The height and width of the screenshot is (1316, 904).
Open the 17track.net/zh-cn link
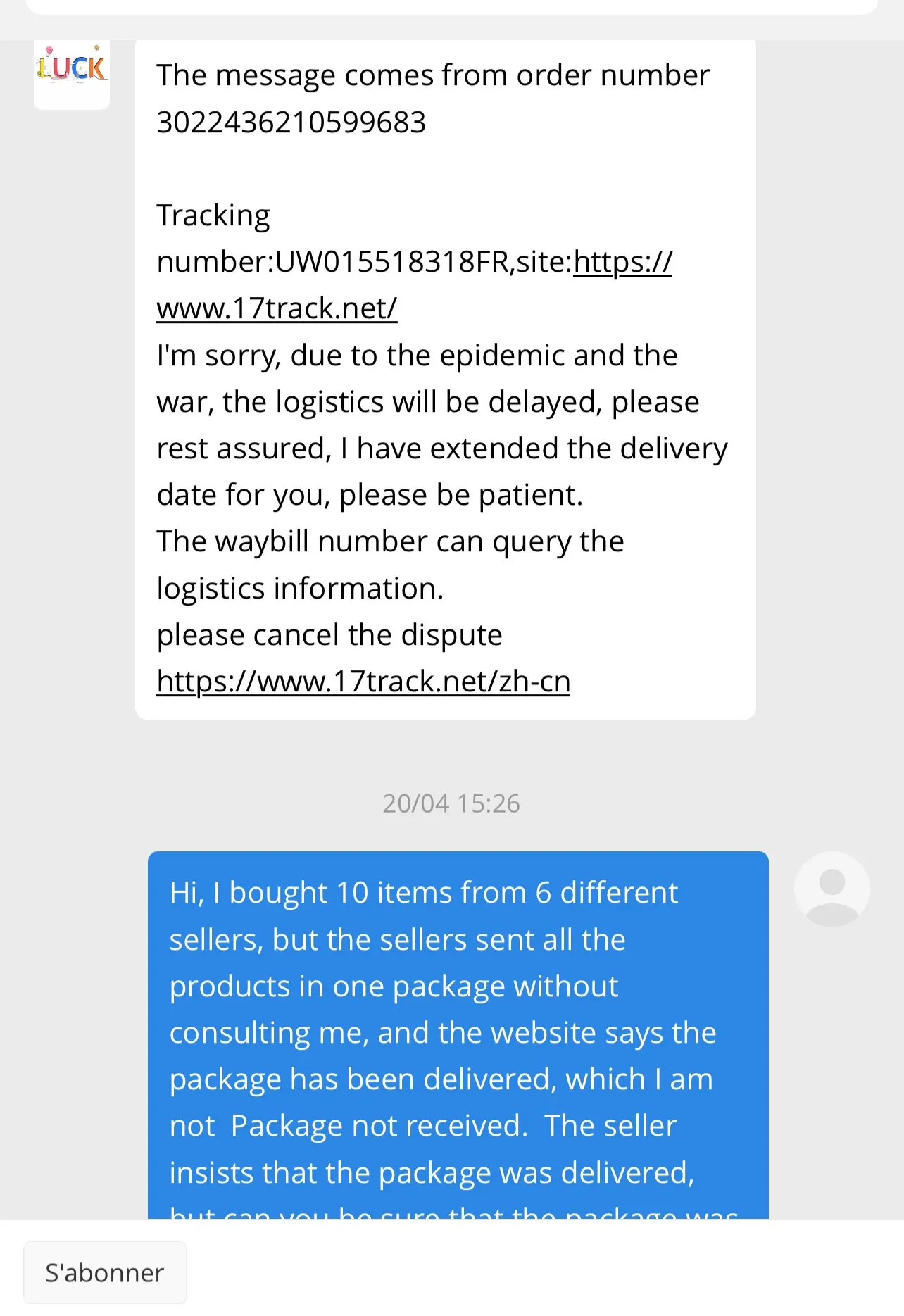pos(363,682)
